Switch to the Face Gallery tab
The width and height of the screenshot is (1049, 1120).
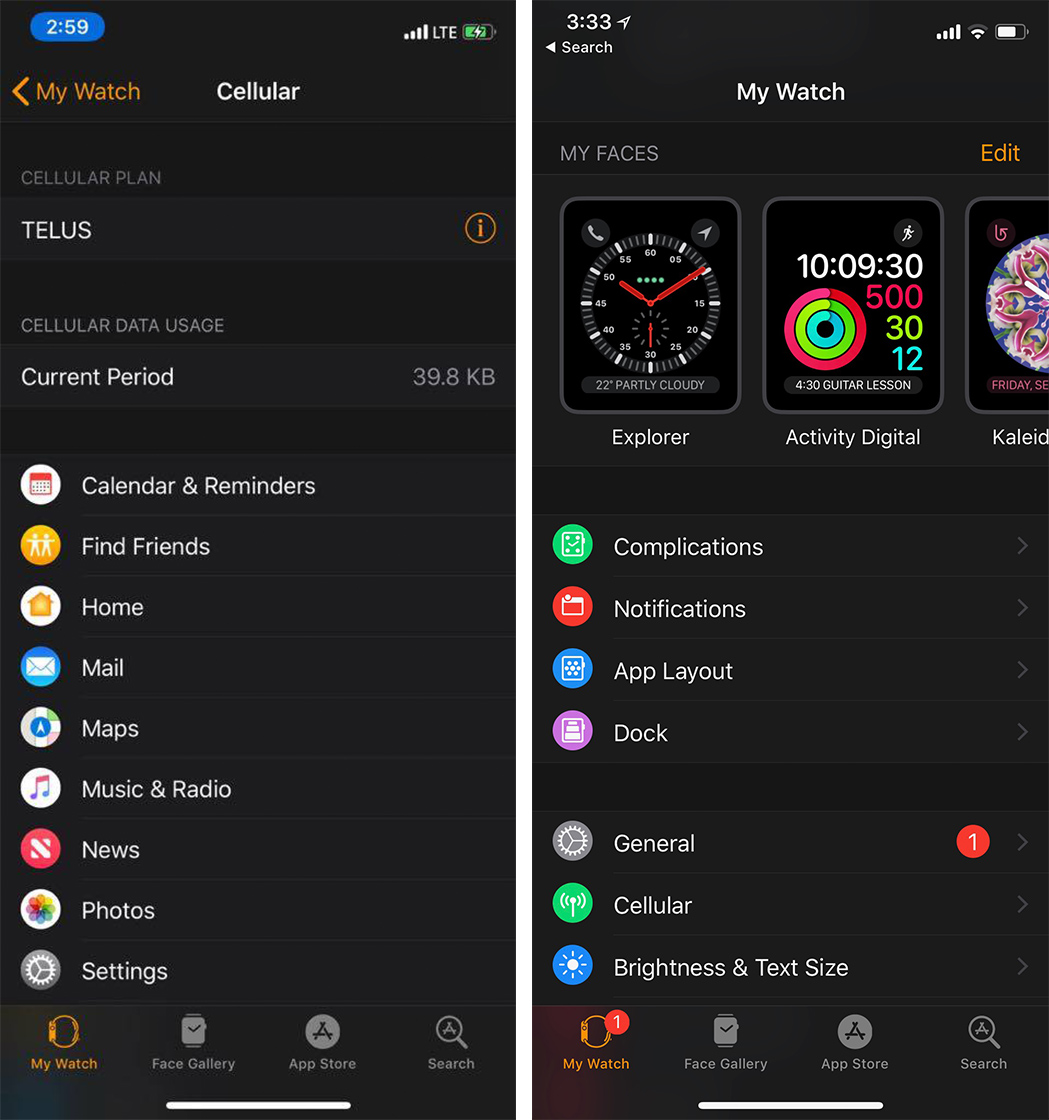pos(725,1043)
